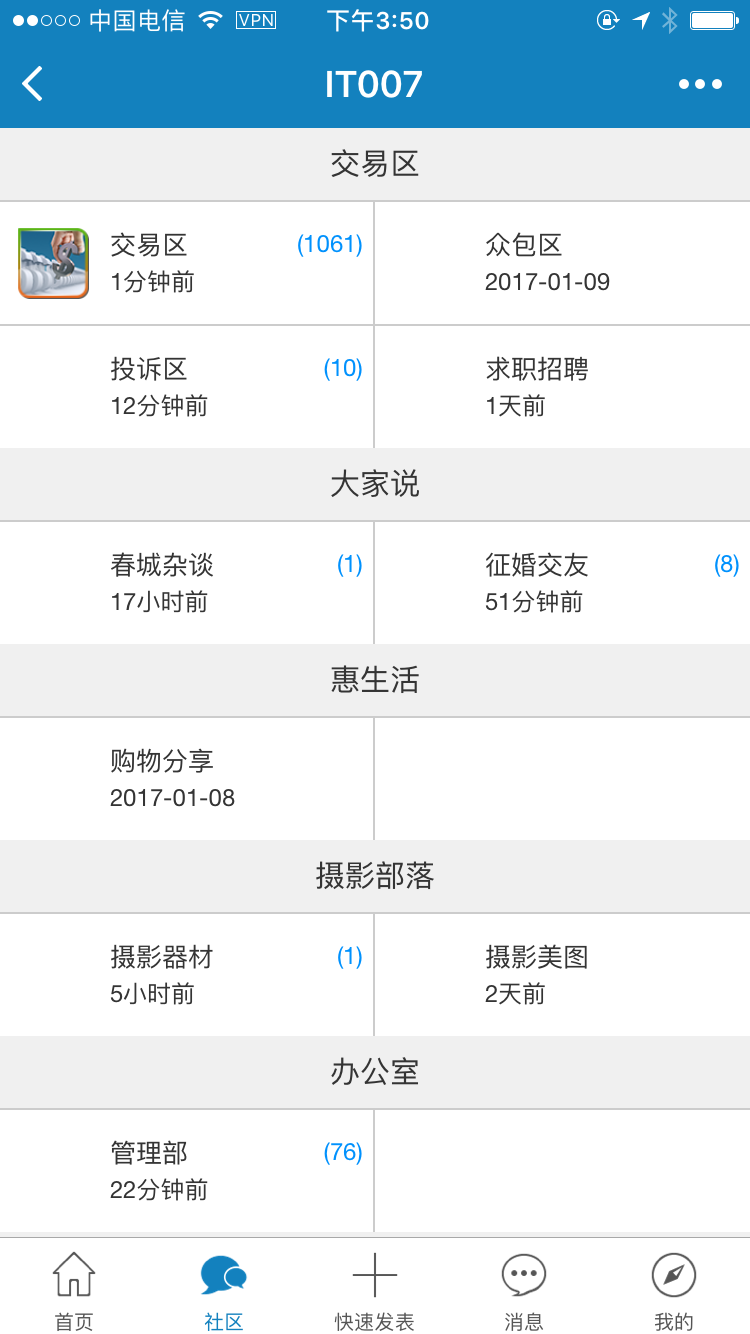The height and width of the screenshot is (1334, 750).
Task: Open the 交易区 forum board
Action: [187, 263]
